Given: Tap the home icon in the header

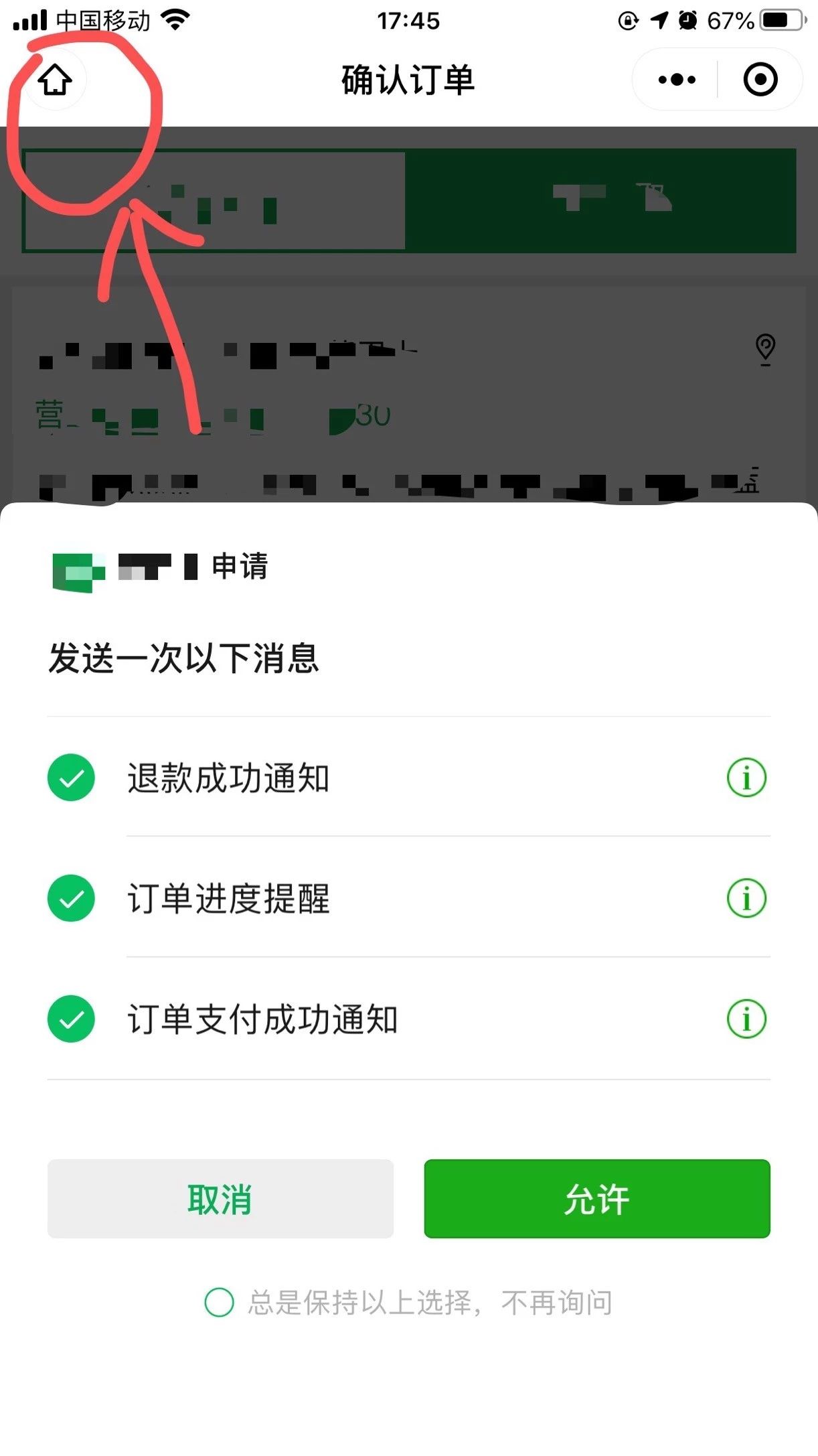Looking at the screenshot, I should [55, 80].
